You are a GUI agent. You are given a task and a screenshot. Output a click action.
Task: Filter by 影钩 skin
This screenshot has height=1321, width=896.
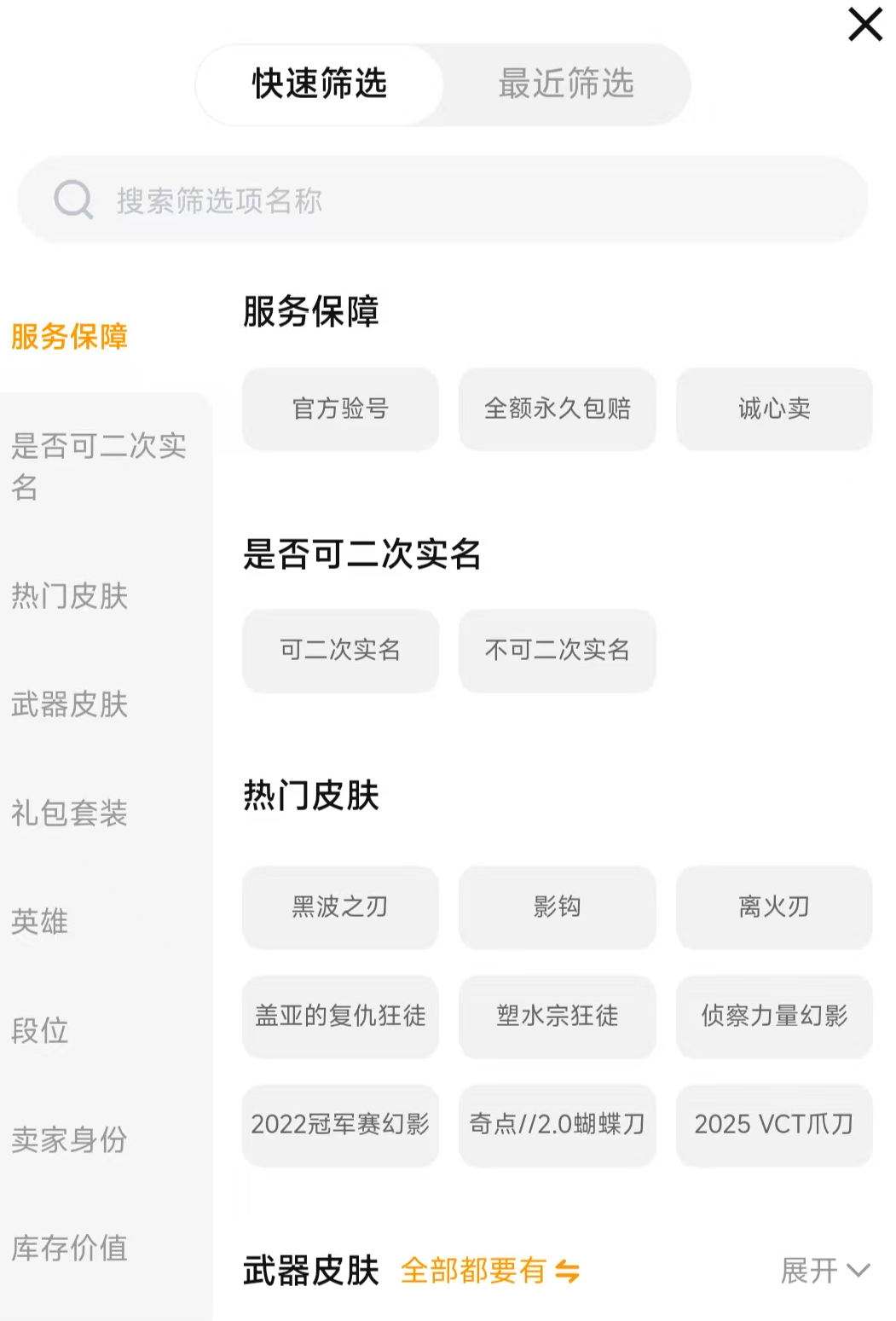point(557,907)
